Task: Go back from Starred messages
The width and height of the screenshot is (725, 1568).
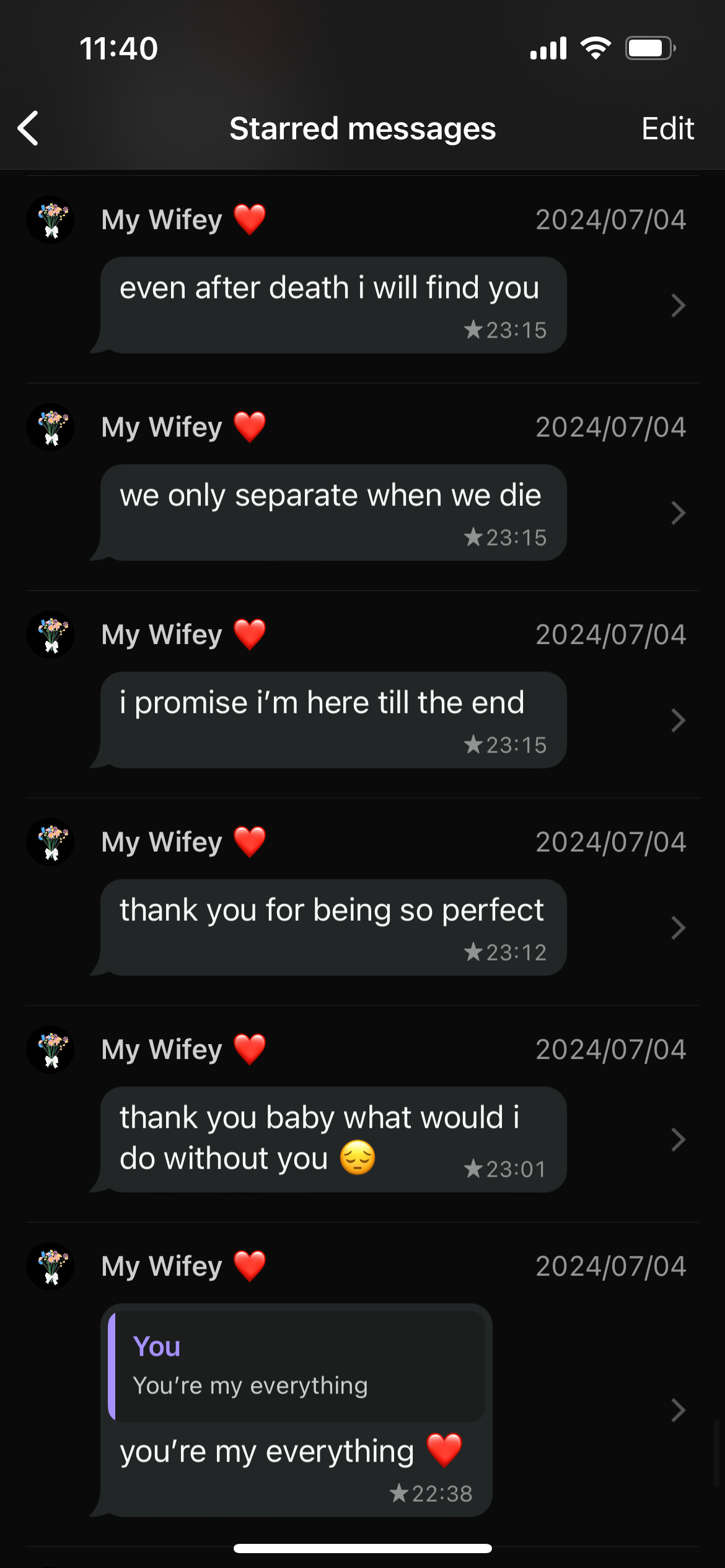Action: [x=29, y=128]
